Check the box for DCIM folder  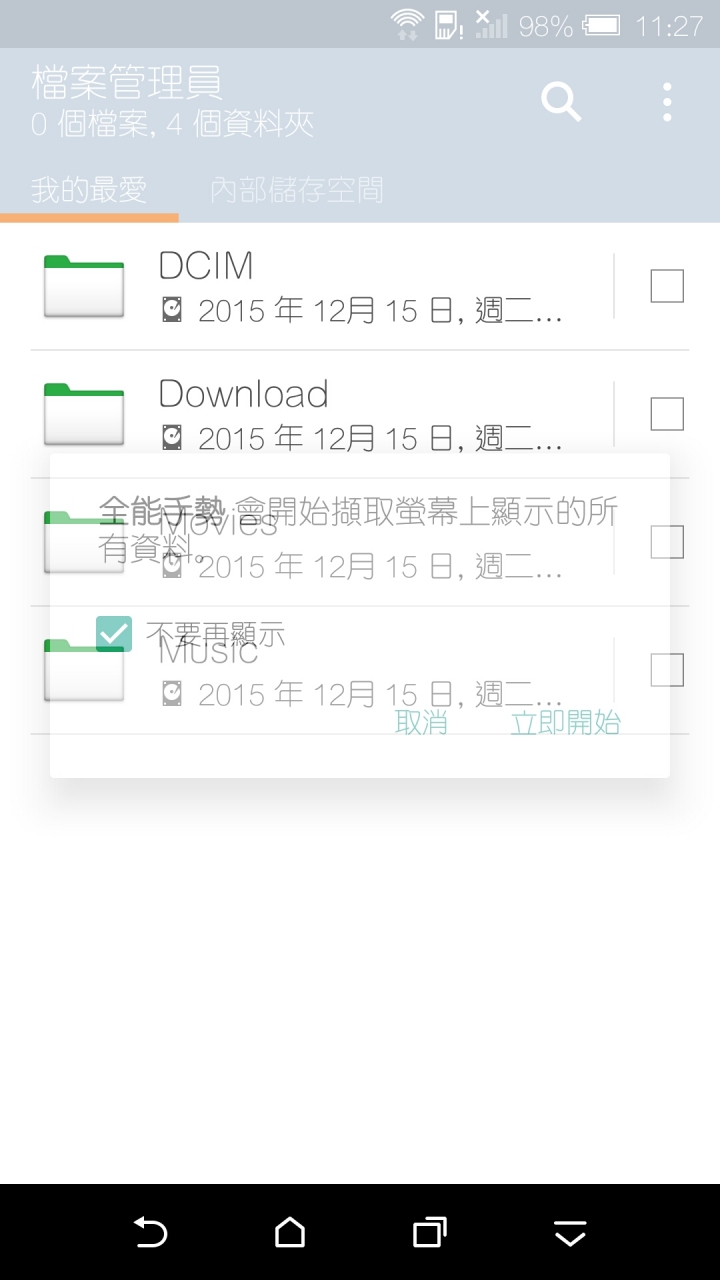[667, 286]
